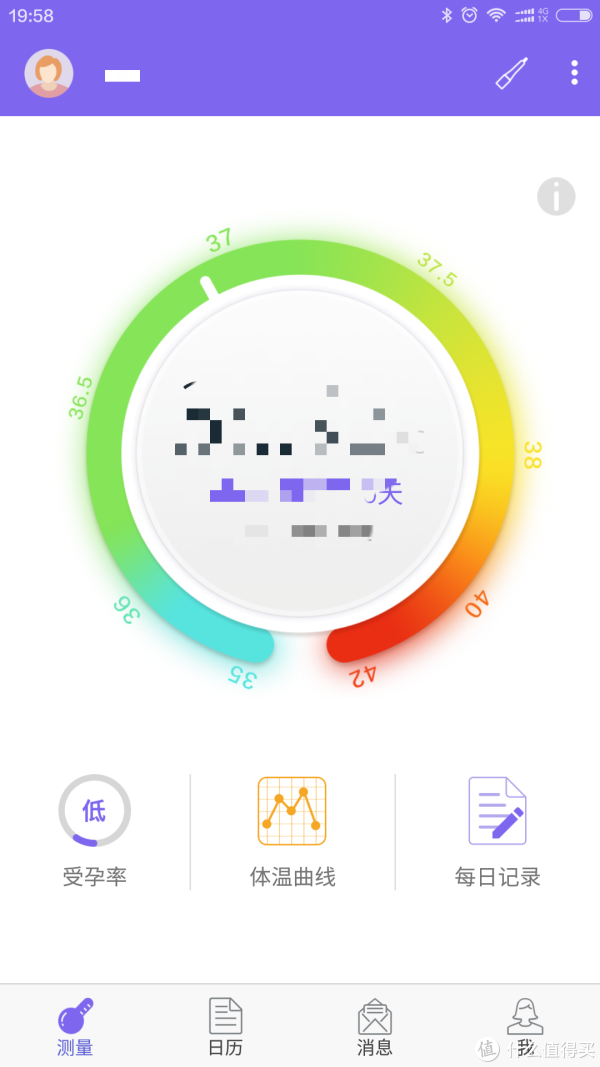
Task: Tap the thermometer device icon
Action: click(511, 73)
